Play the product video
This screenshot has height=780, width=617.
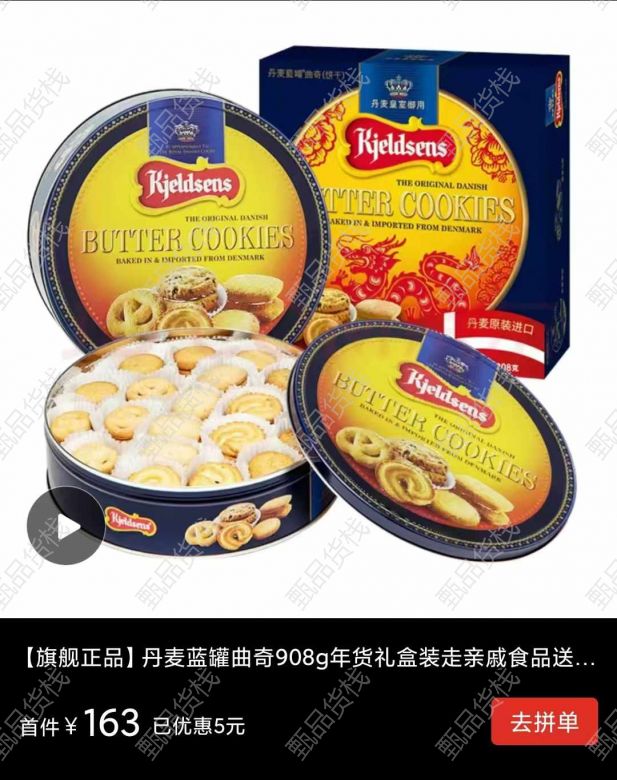click(x=65, y=526)
